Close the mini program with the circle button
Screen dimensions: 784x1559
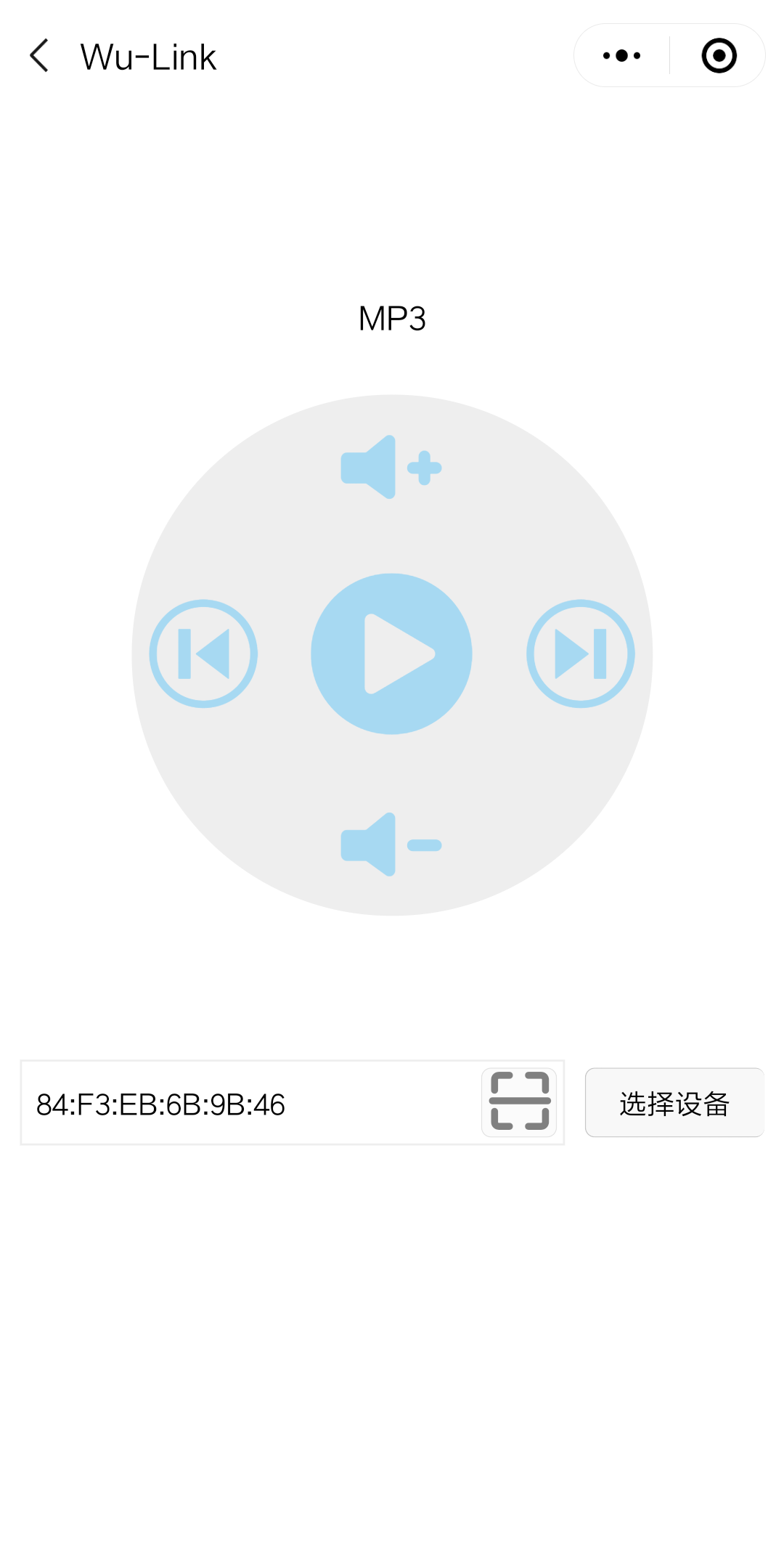(719, 56)
